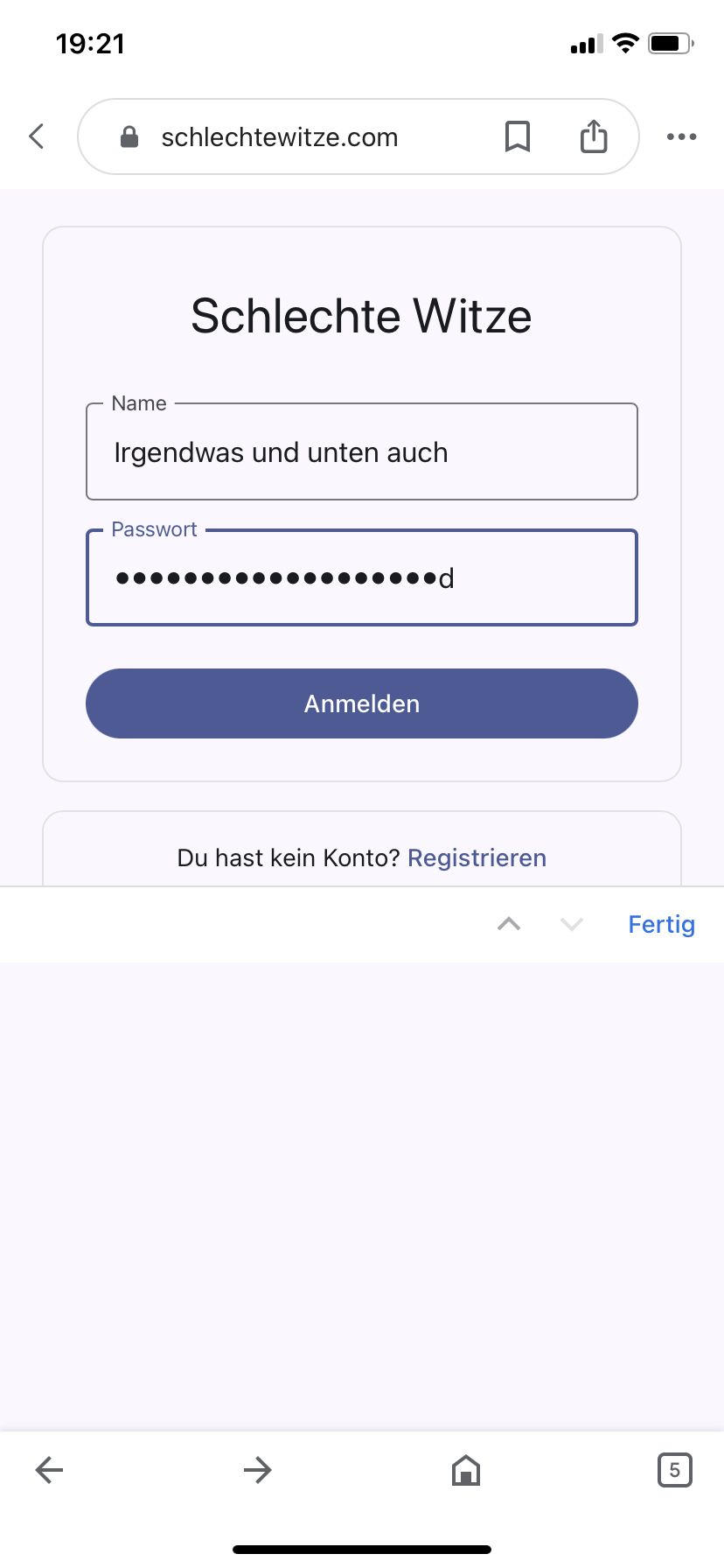
Task: Open the browser overflow menu
Action: coord(681,136)
